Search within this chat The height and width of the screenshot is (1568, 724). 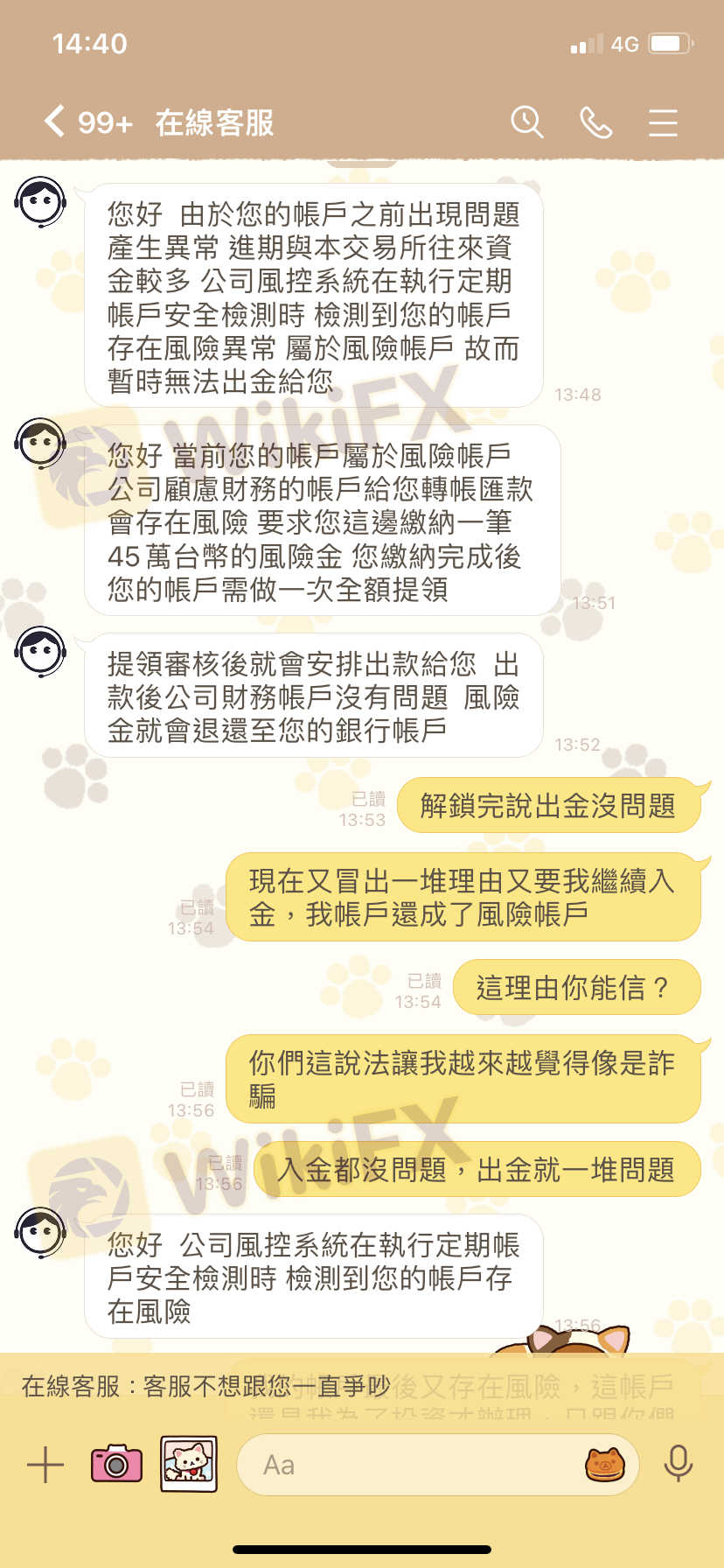tap(526, 122)
